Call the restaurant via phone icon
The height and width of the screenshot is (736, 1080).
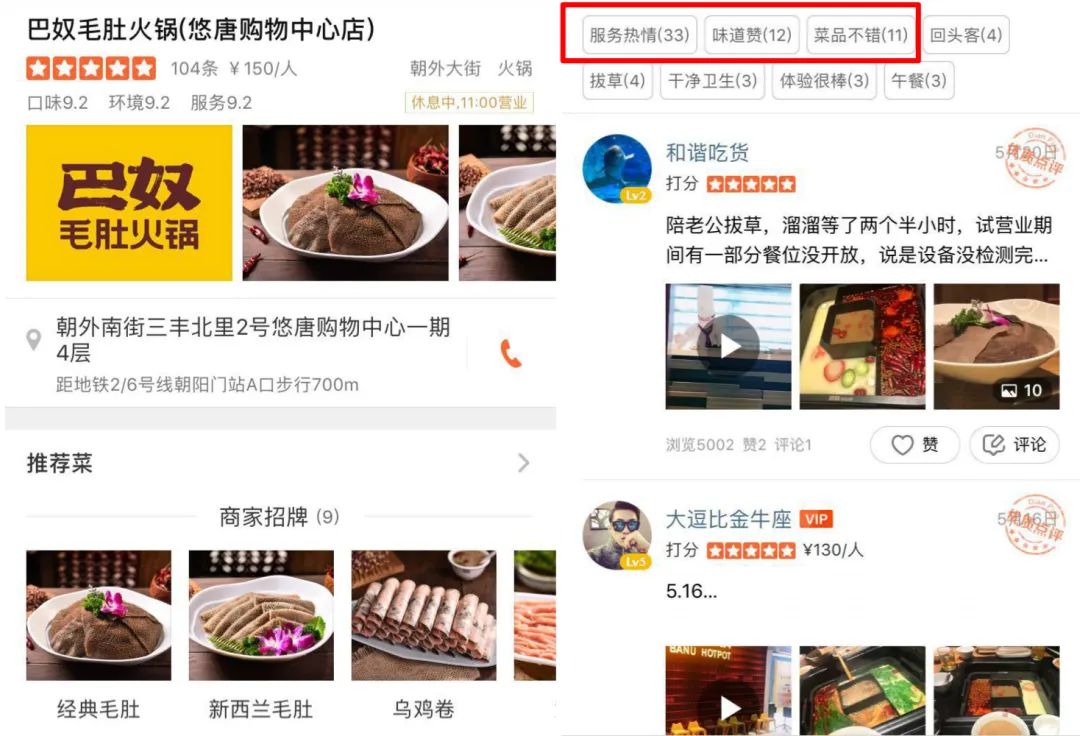click(511, 353)
